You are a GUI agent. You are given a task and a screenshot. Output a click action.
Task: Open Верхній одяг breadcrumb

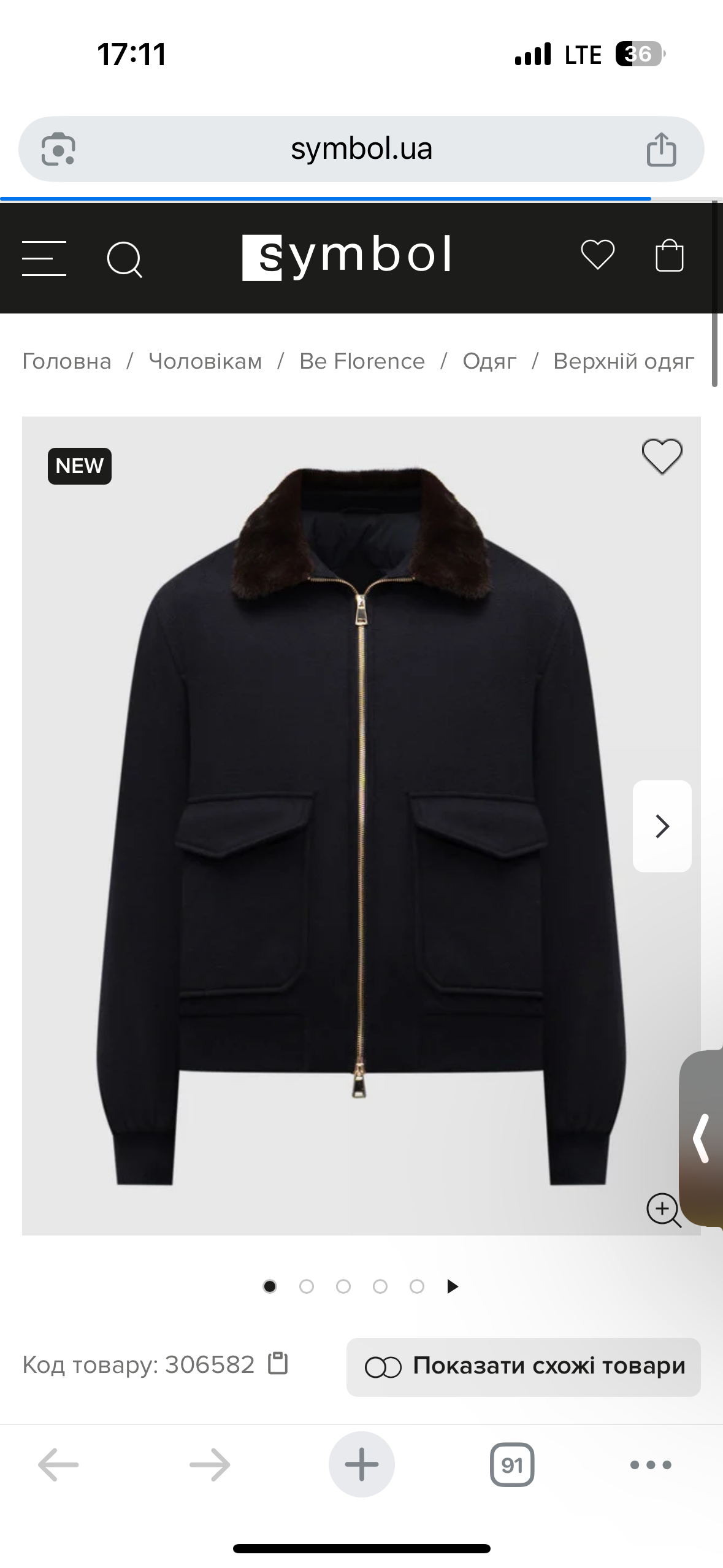point(624,361)
